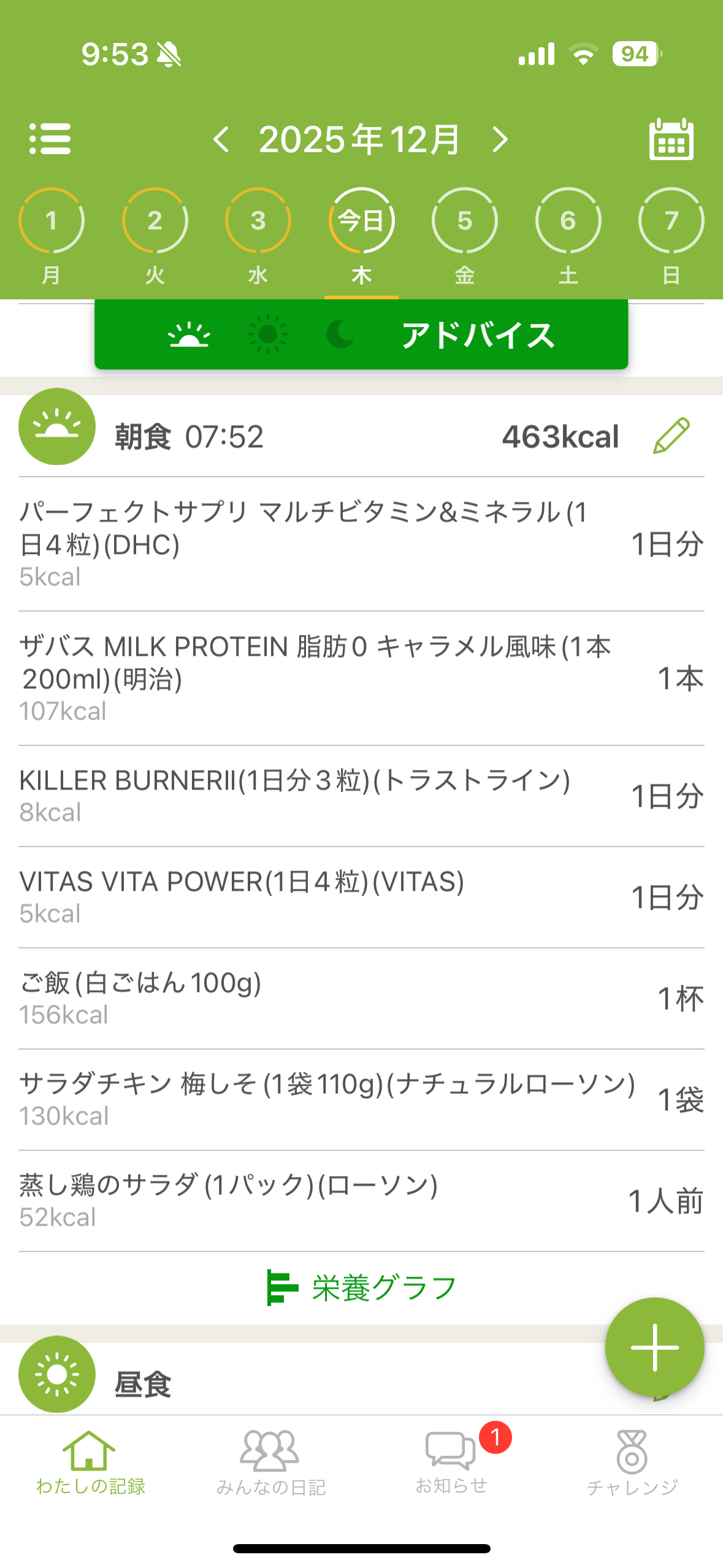The height and width of the screenshot is (1568, 723).
Task: Open the ご飯 (白ごはん100g) item
Action: (361, 998)
